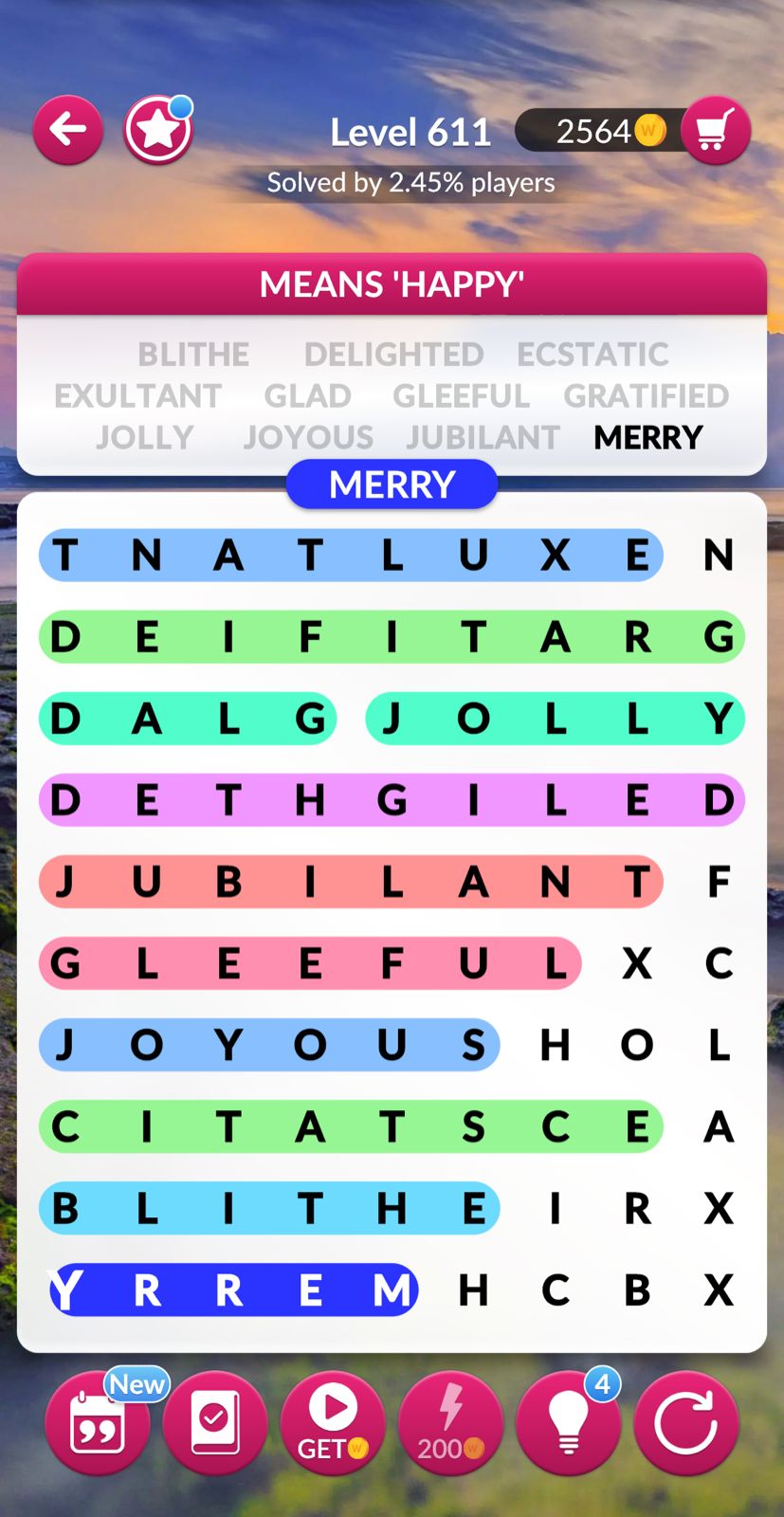This screenshot has height=1517, width=784.
Task: Open the shop cart
Action: [x=716, y=130]
